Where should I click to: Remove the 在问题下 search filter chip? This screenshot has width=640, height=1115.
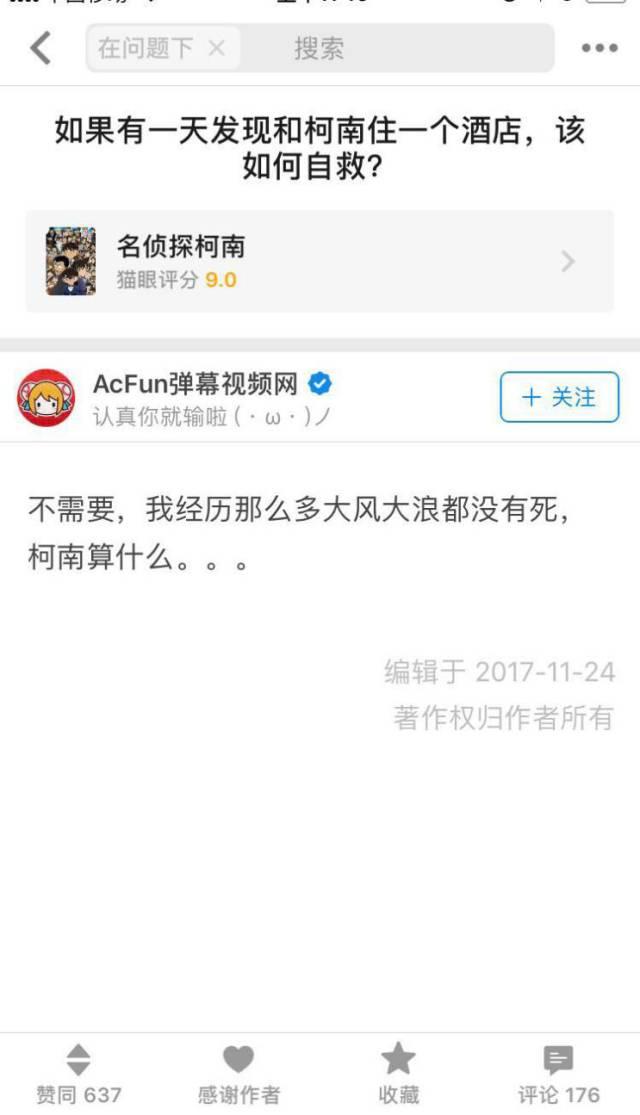pyautogui.click(x=217, y=48)
